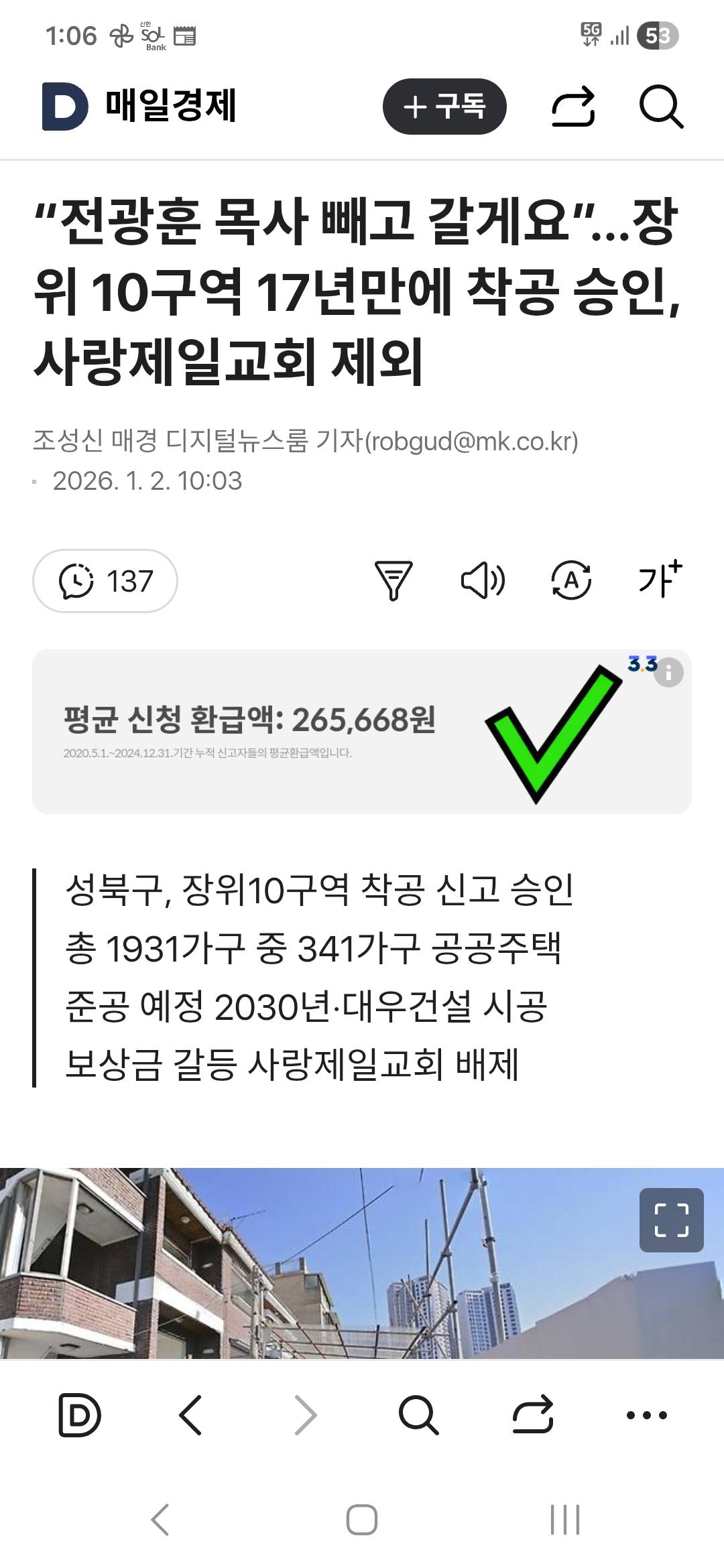Screen dimensions: 724x1568
Task: Open the article summary funnel icon
Action: [394, 580]
